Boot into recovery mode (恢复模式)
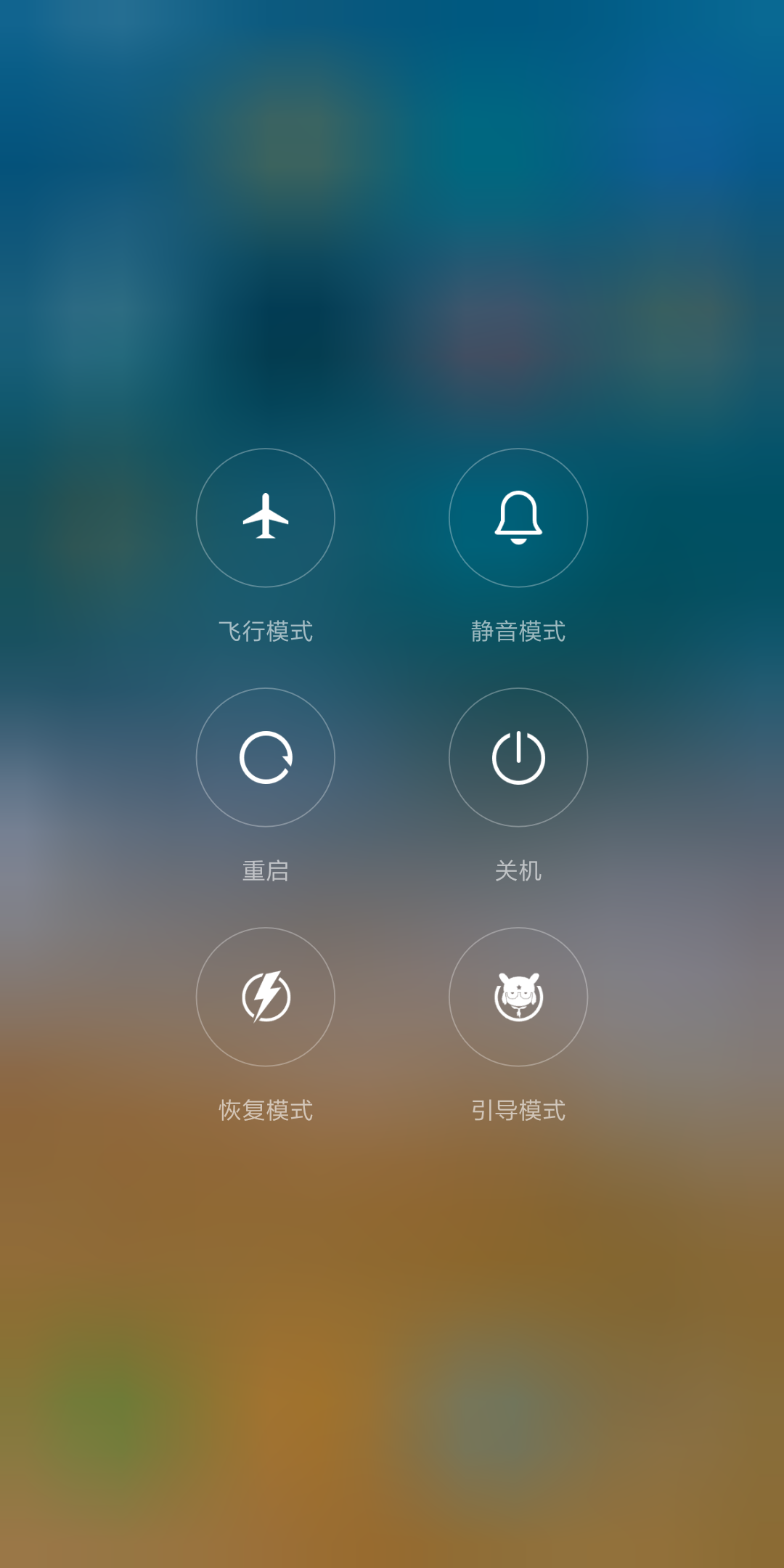This screenshot has height=1568, width=784. click(x=266, y=997)
